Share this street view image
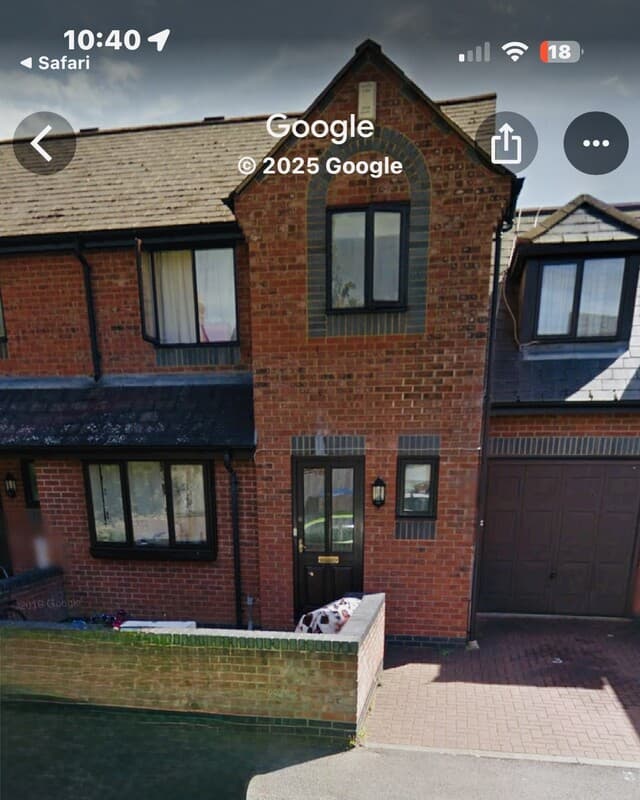This screenshot has width=640, height=800. pyautogui.click(x=507, y=144)
